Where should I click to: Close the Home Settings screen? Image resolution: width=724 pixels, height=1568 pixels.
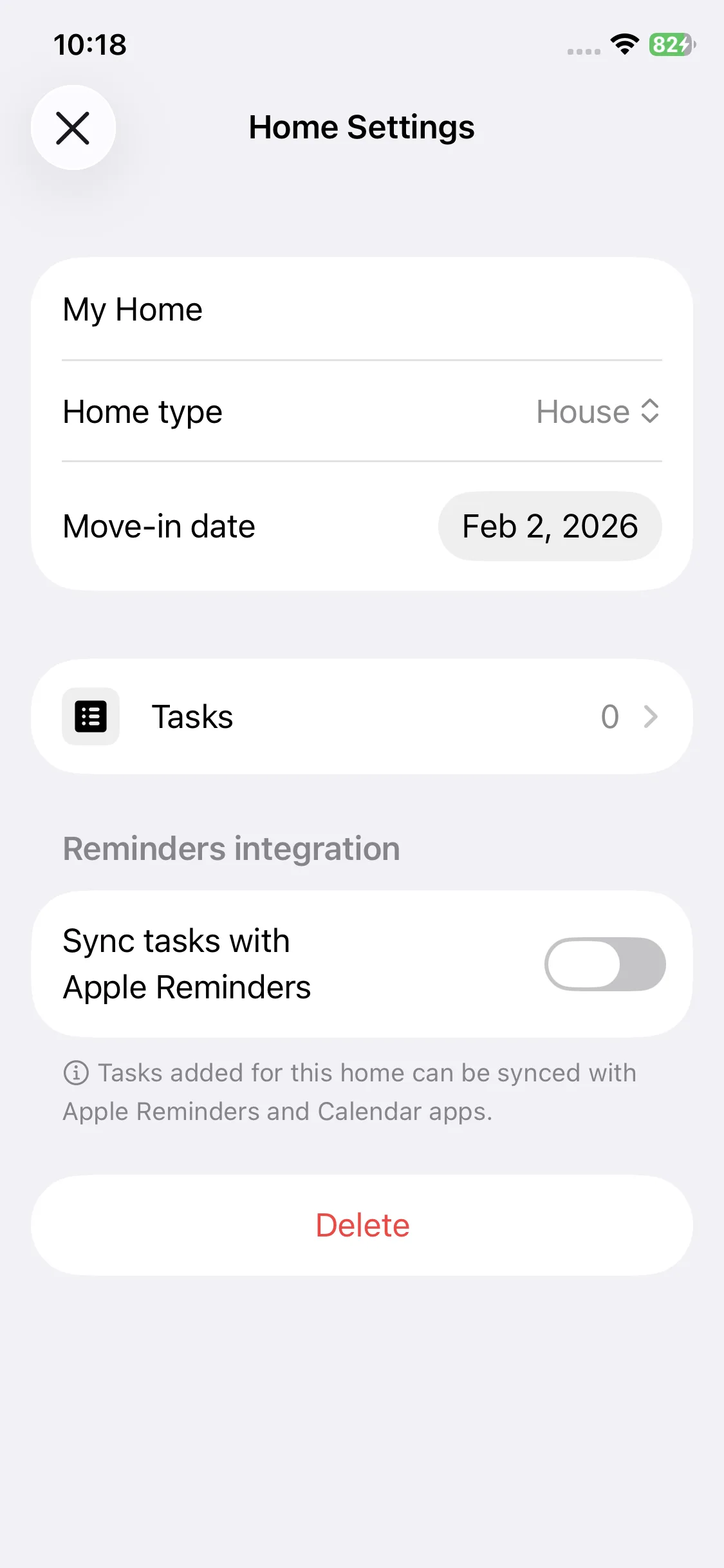click(73, 127)
